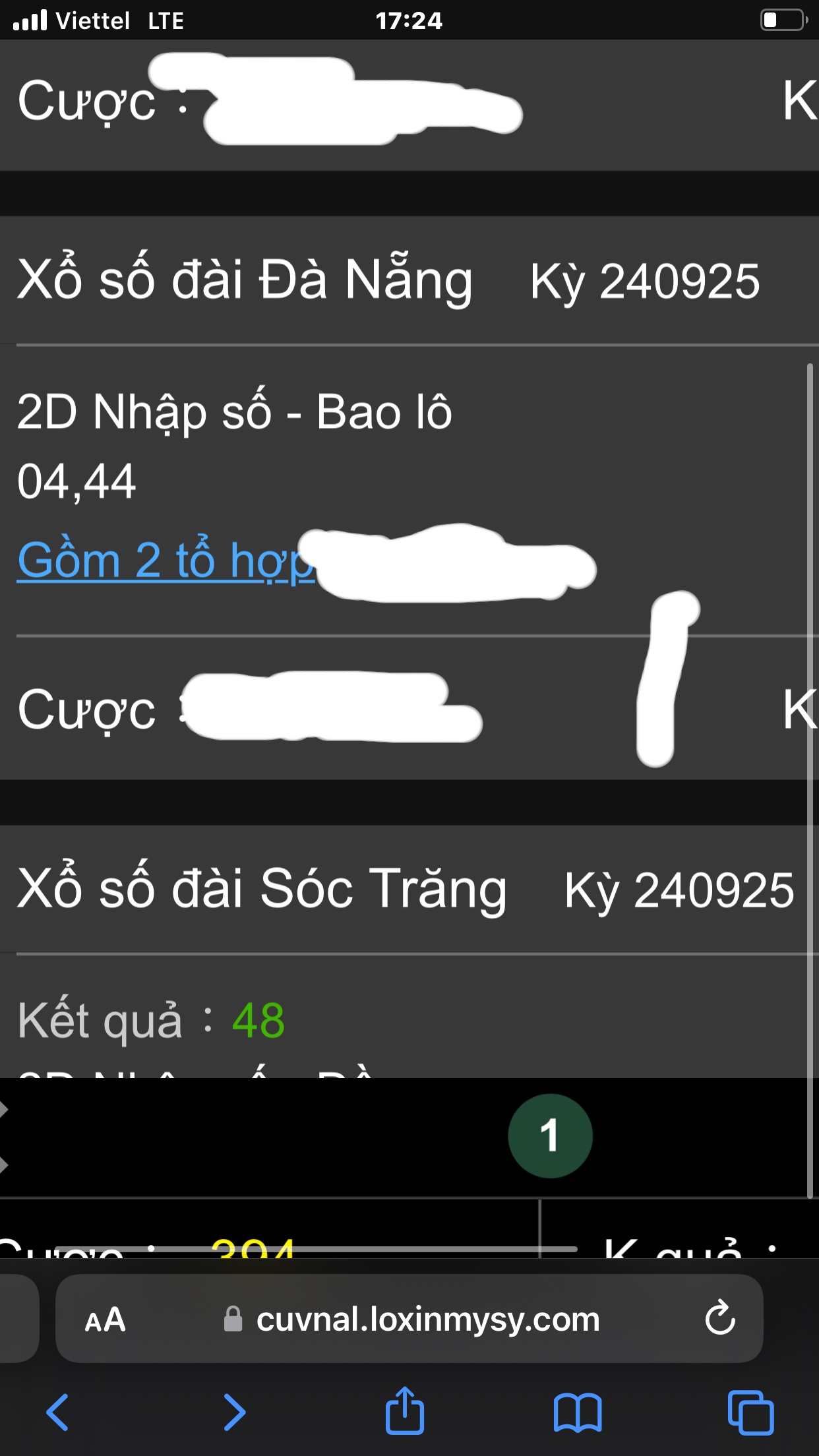
Task: Reload the page in Safari
Action: click(x=719, y=1318)
